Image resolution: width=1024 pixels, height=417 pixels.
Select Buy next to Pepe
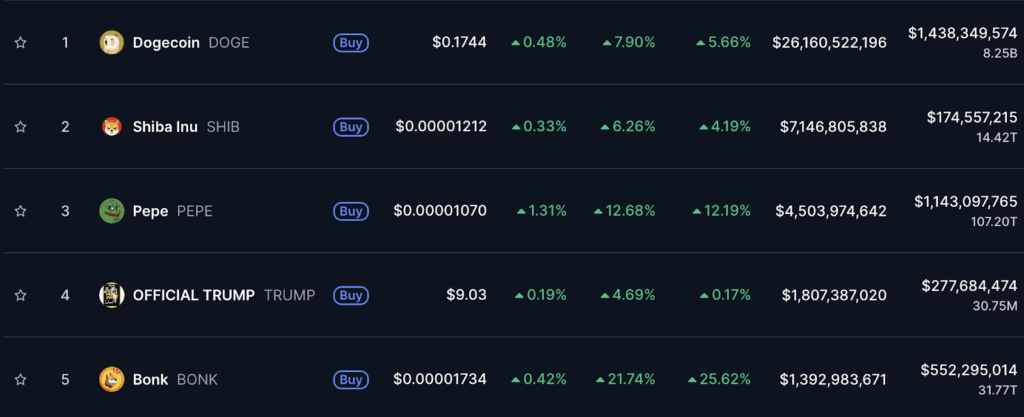(x=350, y=211)
